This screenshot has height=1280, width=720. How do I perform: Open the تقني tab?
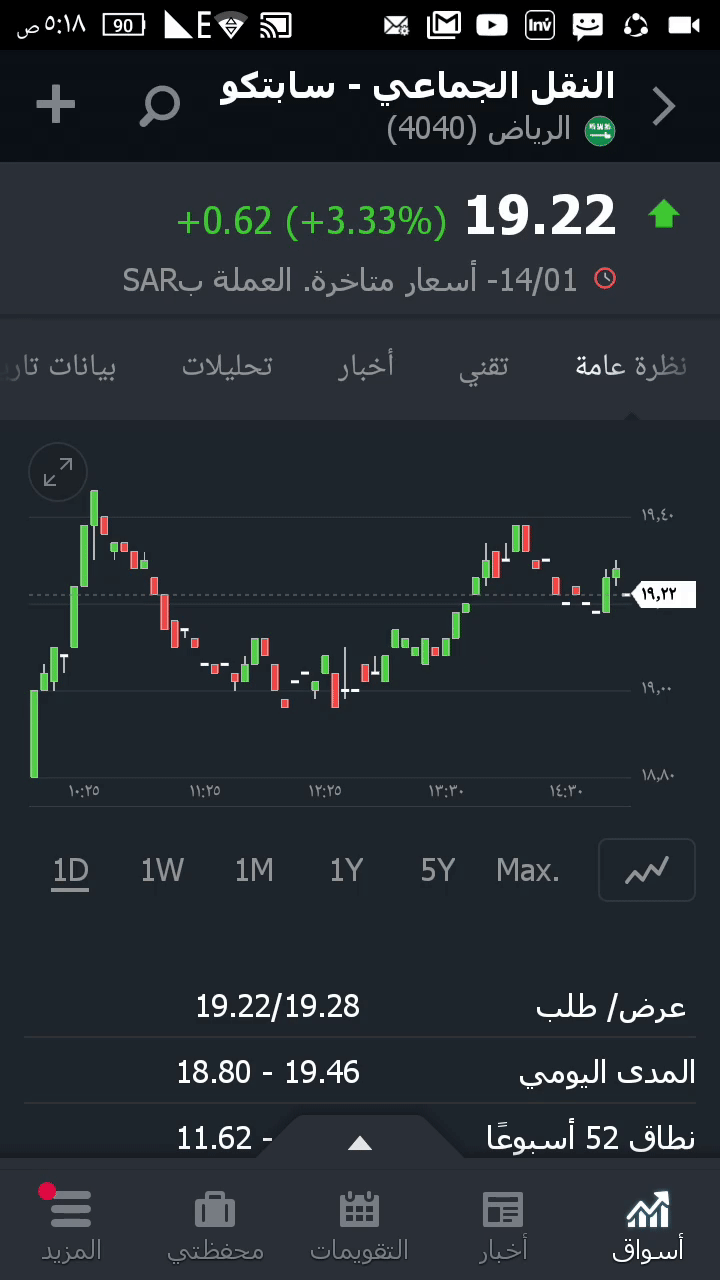[484, 366]
